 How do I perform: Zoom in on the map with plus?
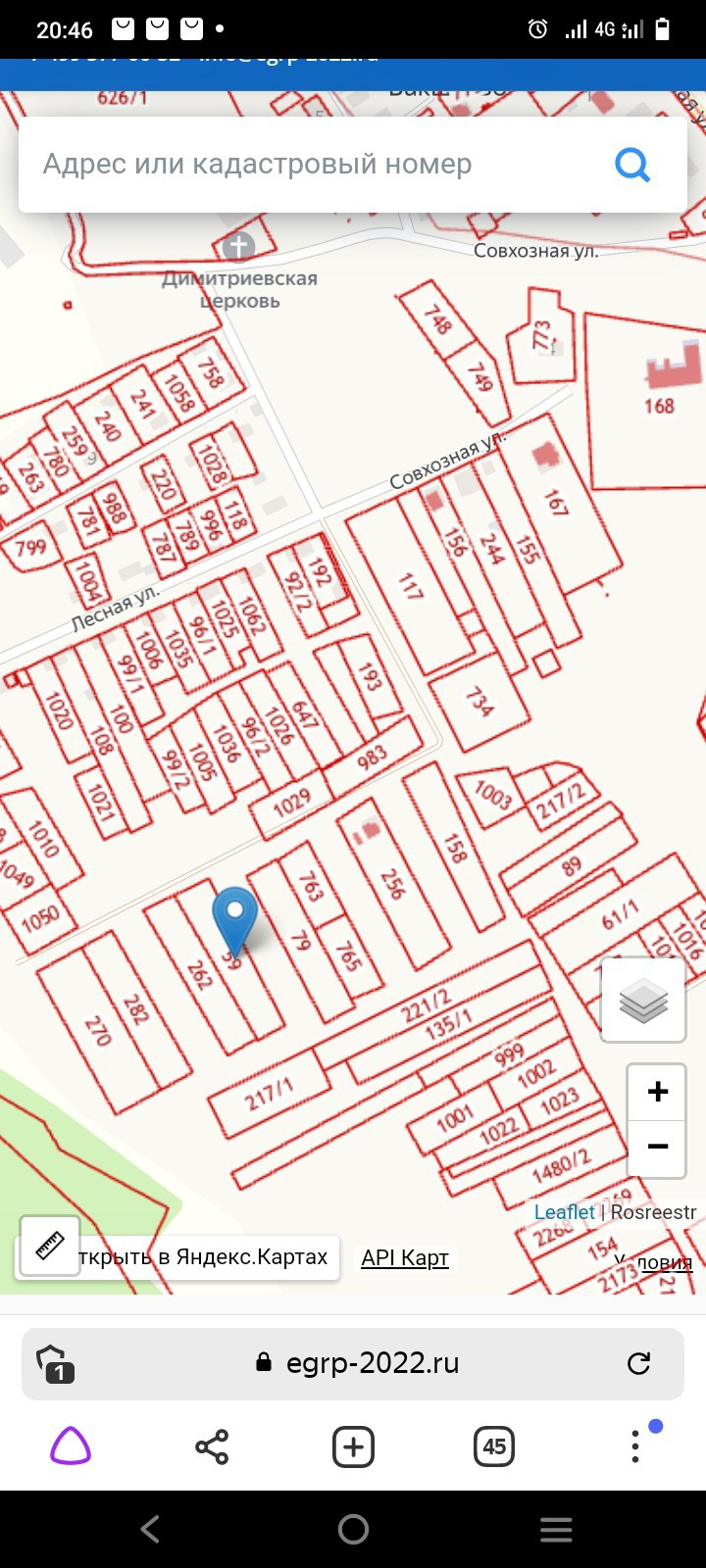(x=657, y=1092)
